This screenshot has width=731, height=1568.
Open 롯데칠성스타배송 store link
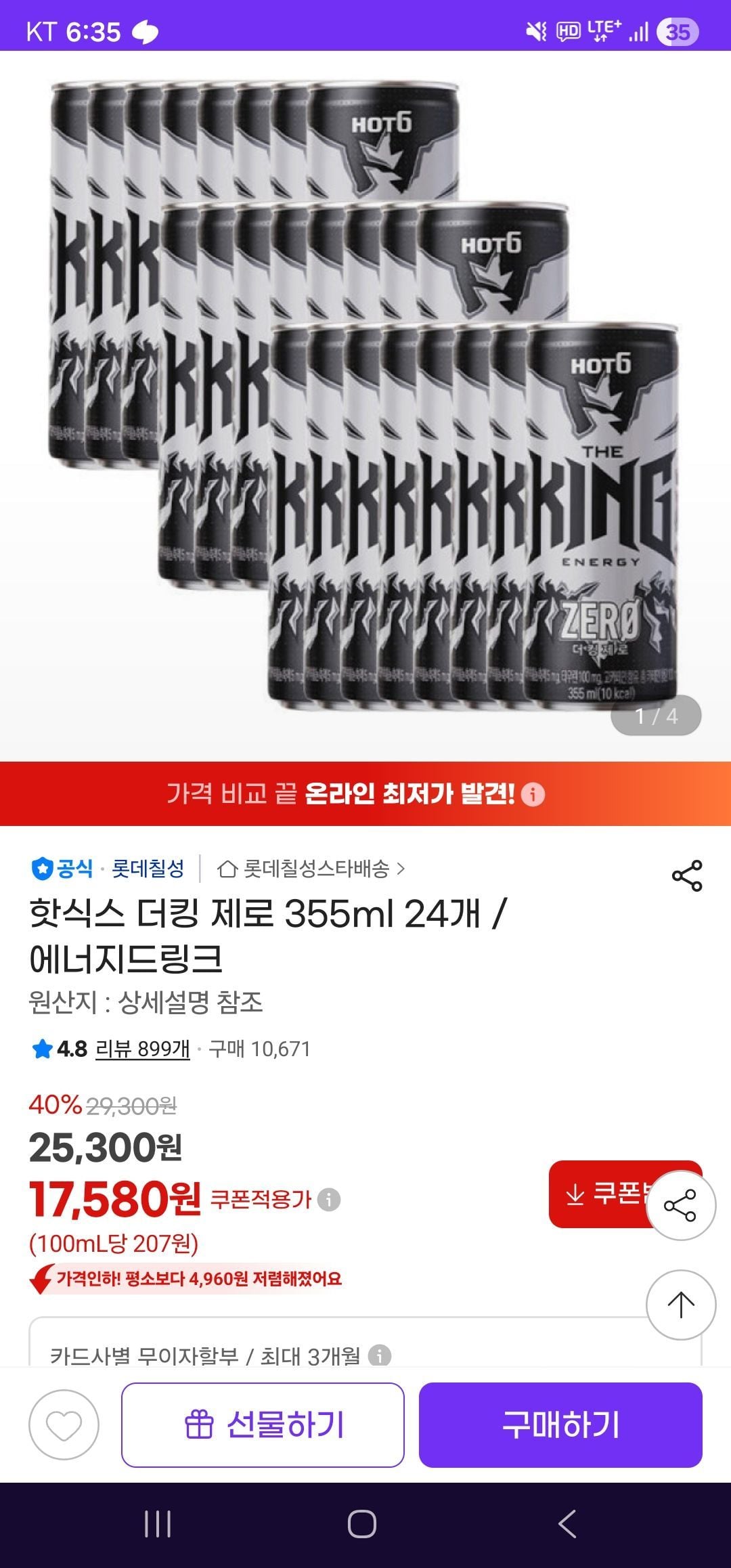pos(311,869)
